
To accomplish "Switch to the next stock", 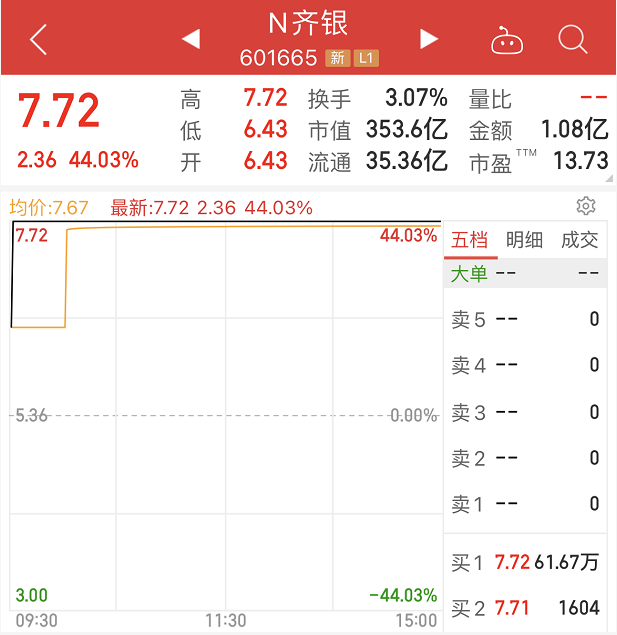I will pyautogui.click(x=429, y=40).
